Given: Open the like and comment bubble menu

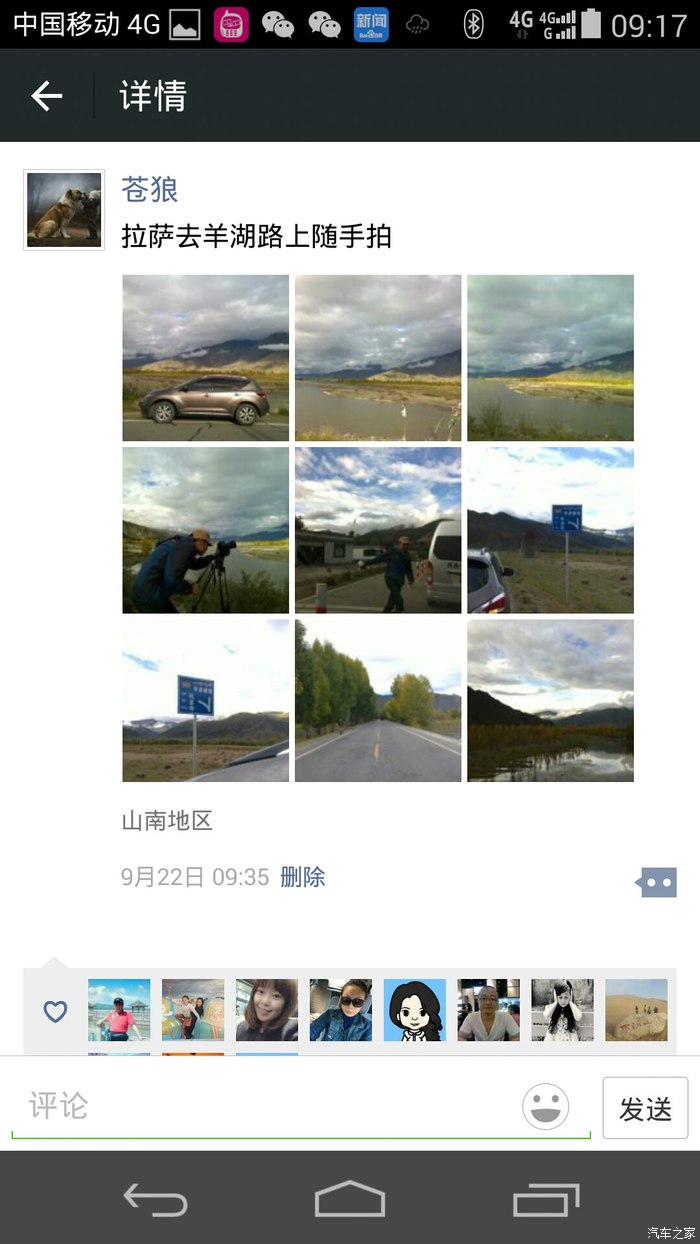Looking at the screenshot, I should click(656, 882).
